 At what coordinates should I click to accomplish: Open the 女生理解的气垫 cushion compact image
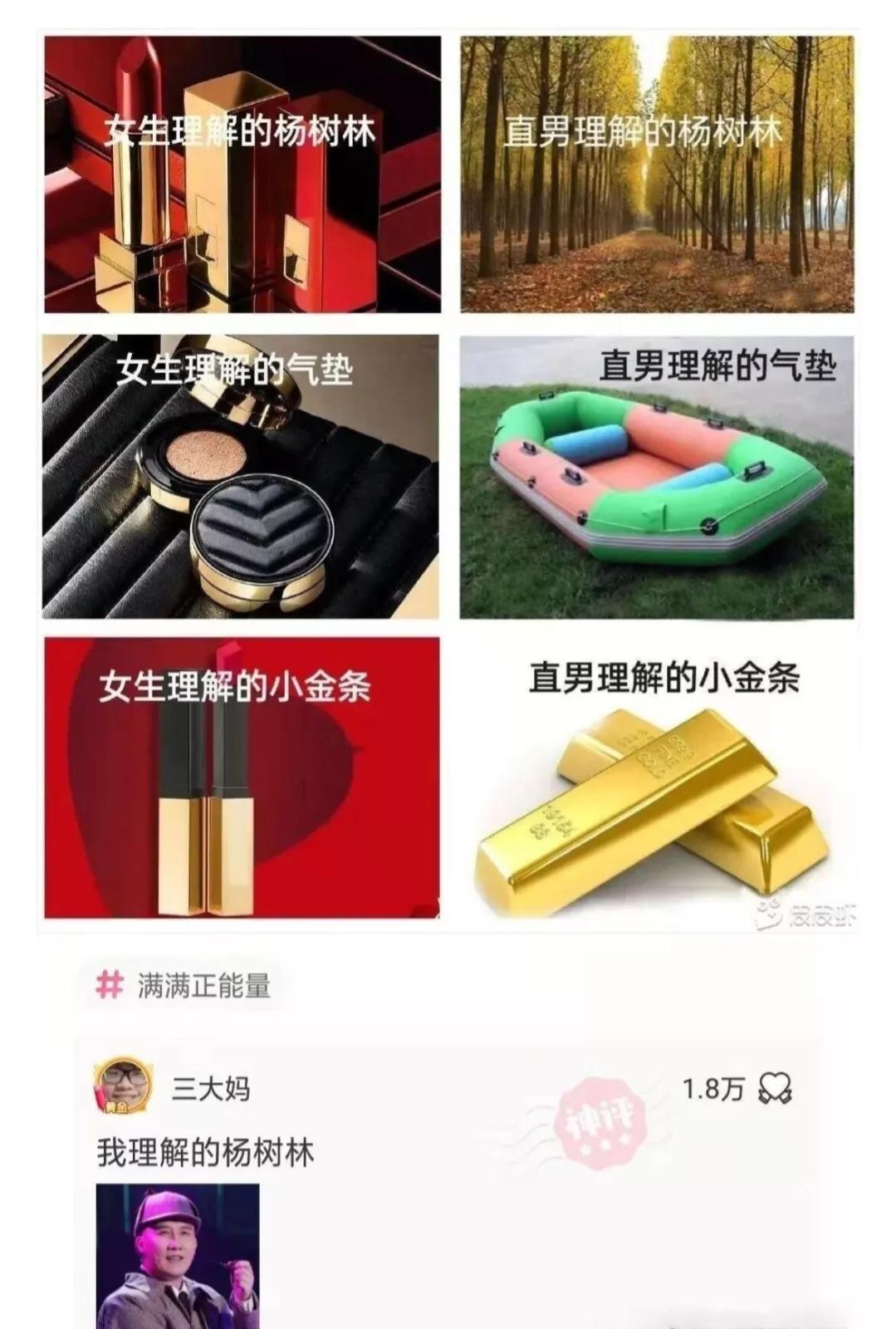(241, 473)
